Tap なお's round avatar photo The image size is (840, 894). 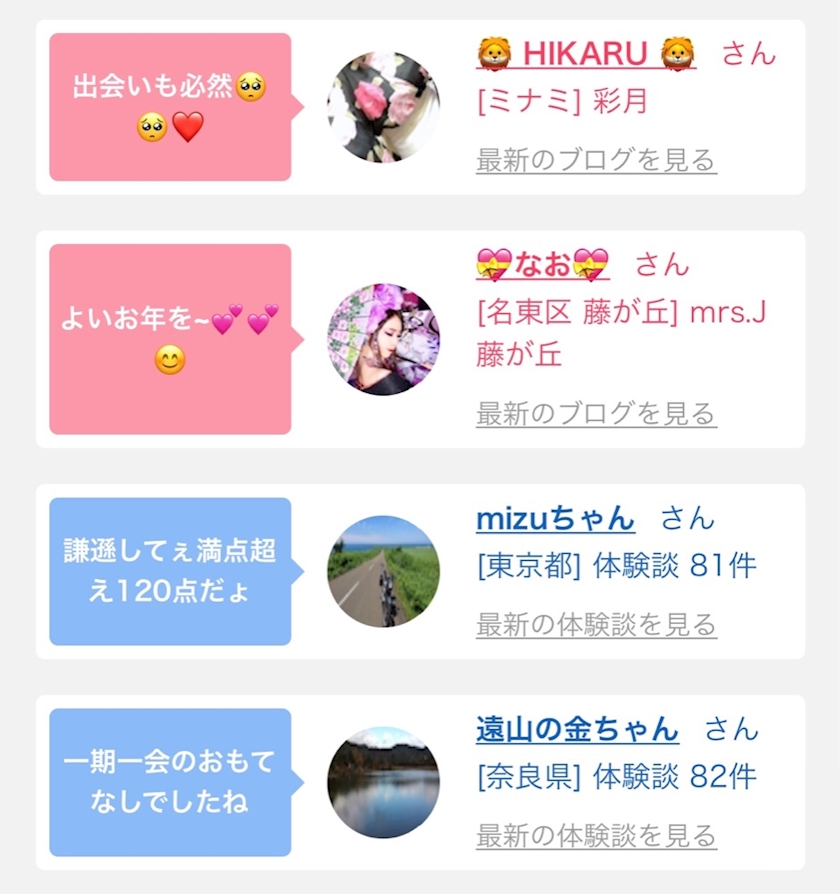[383, 339]
